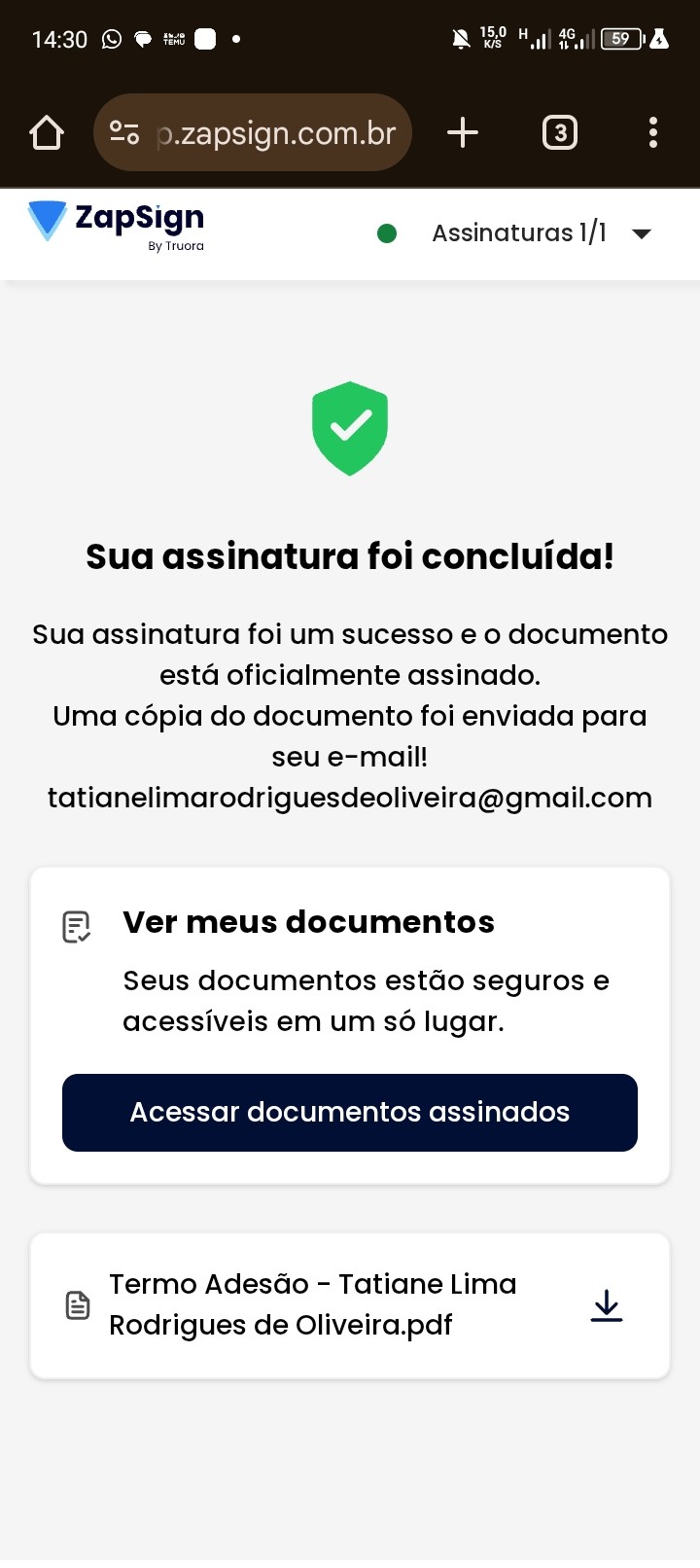The image size is (700, 1568).
Task: Tap the zapsign.com.br address bar
Action: pos(277,132)
